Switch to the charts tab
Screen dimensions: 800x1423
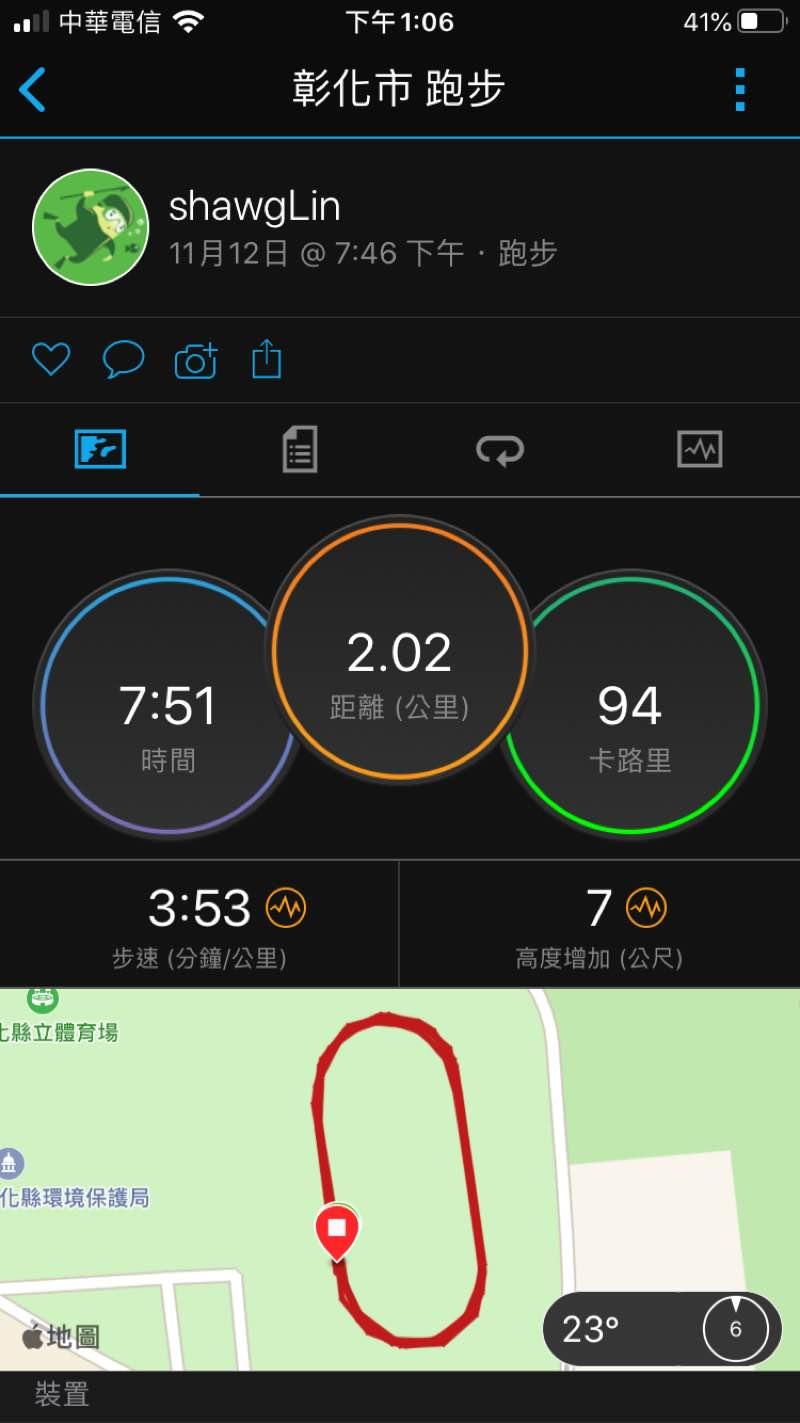[699, 450]
